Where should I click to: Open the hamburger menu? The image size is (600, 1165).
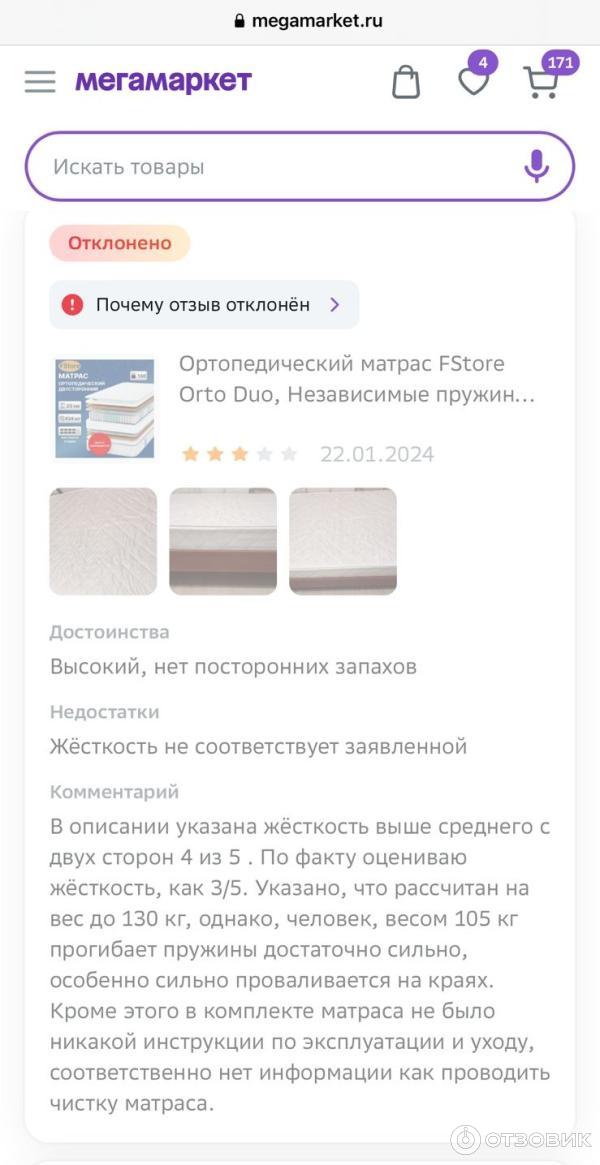coord(40,82)
